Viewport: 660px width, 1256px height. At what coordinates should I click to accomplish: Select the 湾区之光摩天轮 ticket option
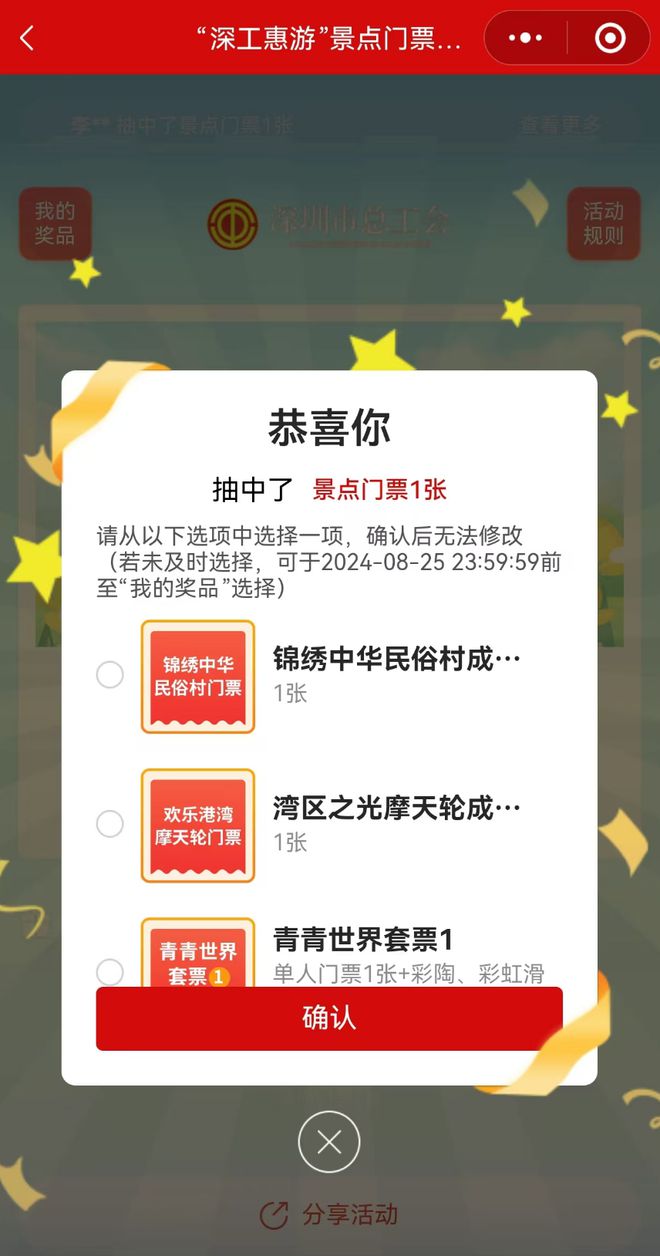point(110,824)
